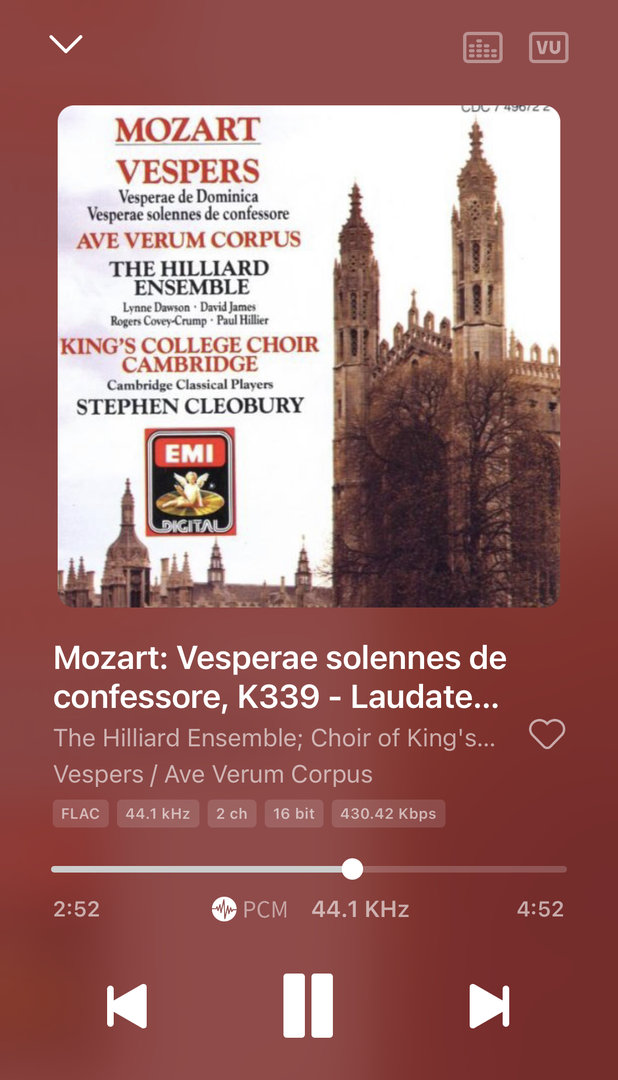This screenshot has width=618, height=1080.
Task: Open the equalizer
Action: pyautogui.click(x=483, y=48)
